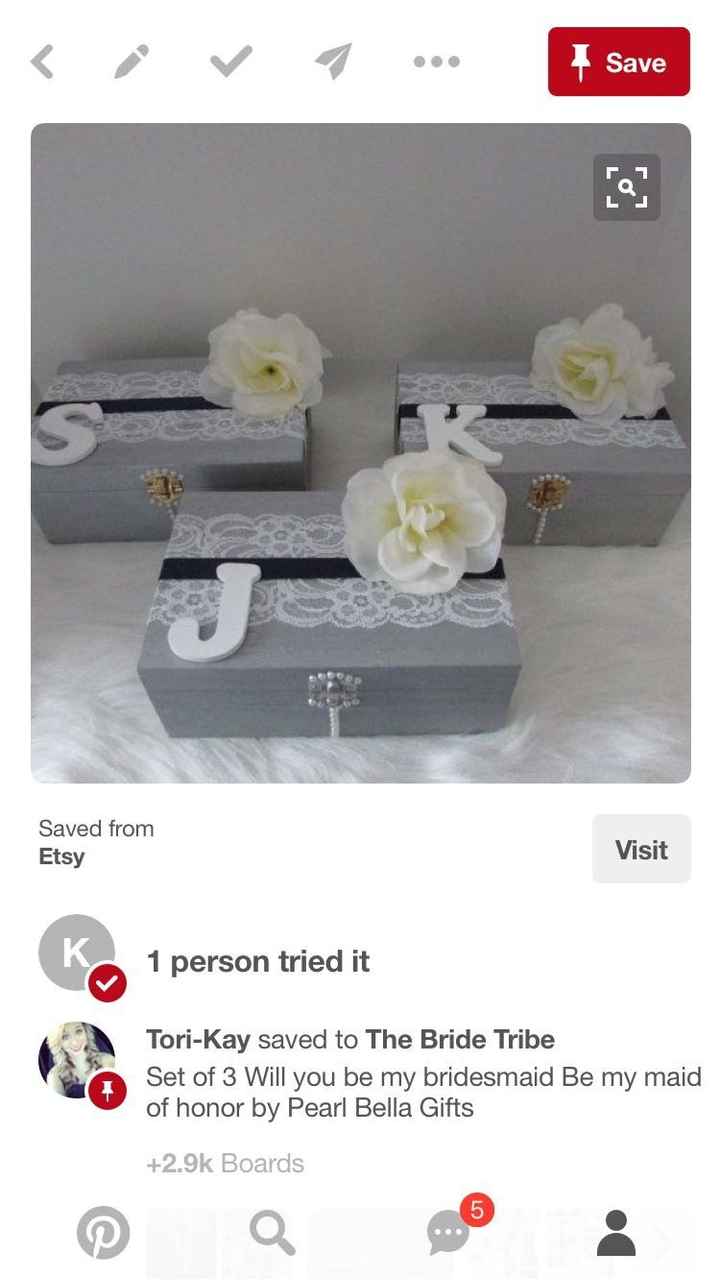Expand the 1 person tried it section
The width and height of the screenshot is (720, 1280).
(x=258, y=961)
